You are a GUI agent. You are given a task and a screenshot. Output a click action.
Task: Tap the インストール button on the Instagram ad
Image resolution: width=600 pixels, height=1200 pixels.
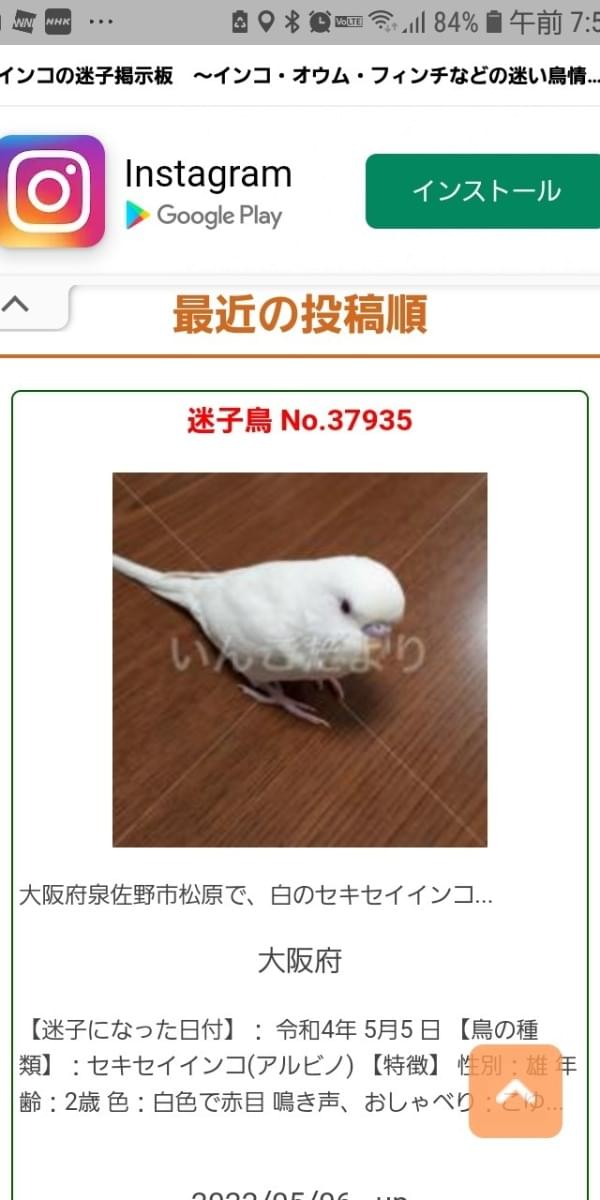click(483, 191)
